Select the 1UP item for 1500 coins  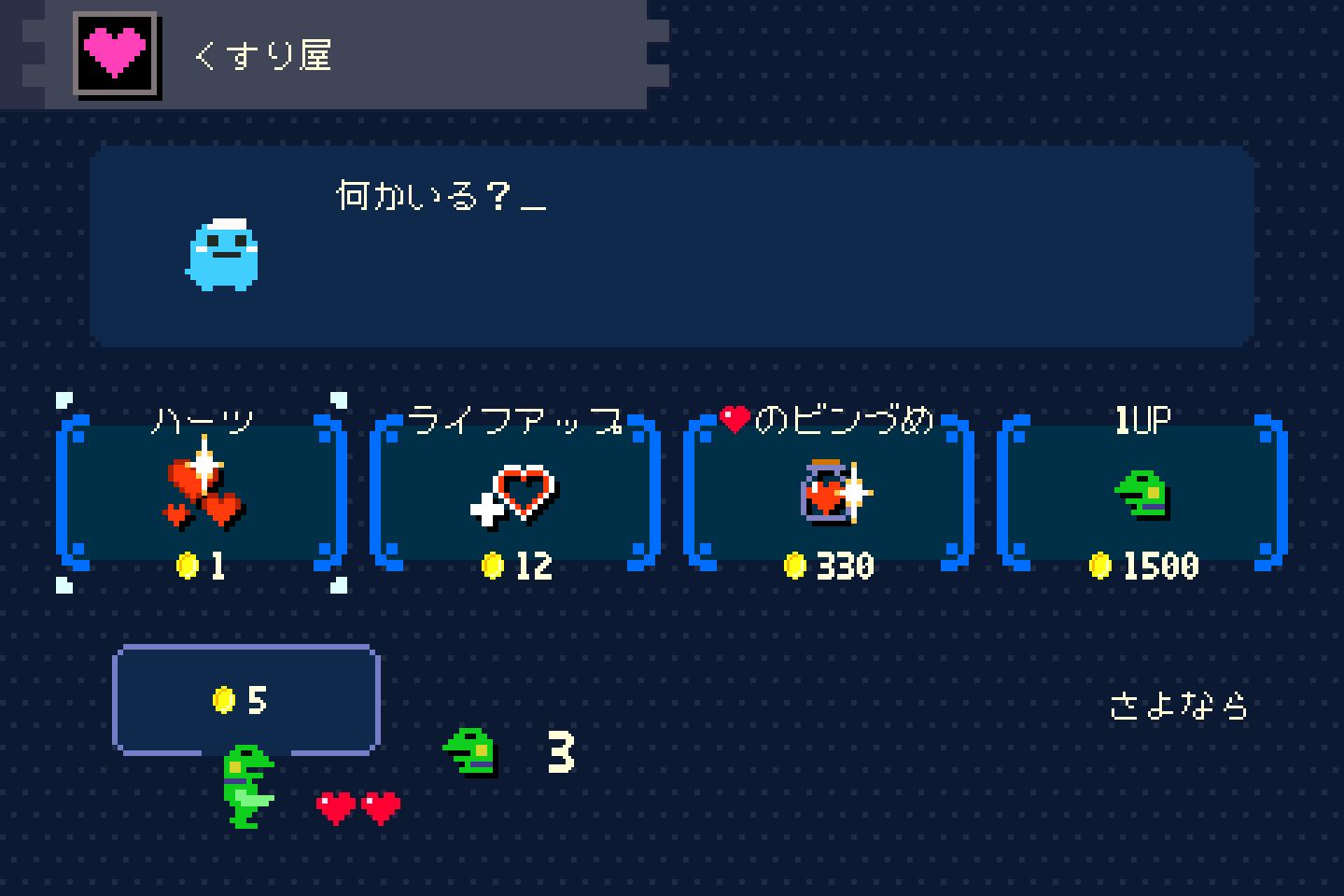pyautogui.click(x=1142, y=493)
